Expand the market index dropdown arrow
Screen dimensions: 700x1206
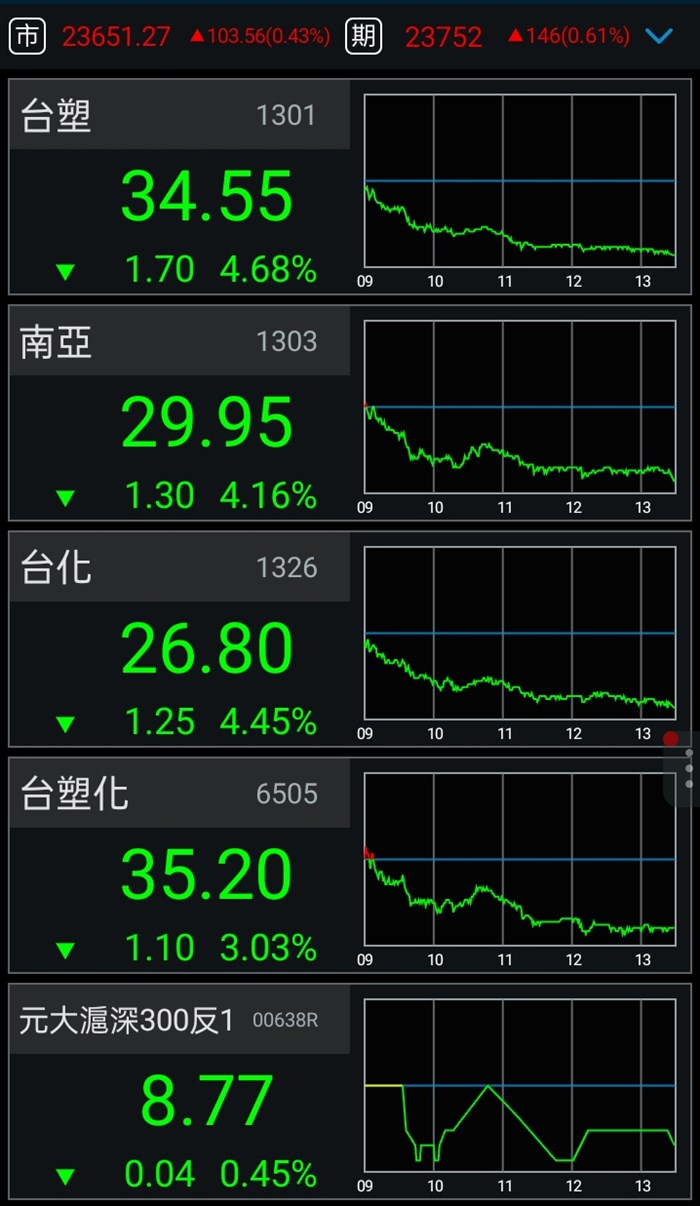659,37
